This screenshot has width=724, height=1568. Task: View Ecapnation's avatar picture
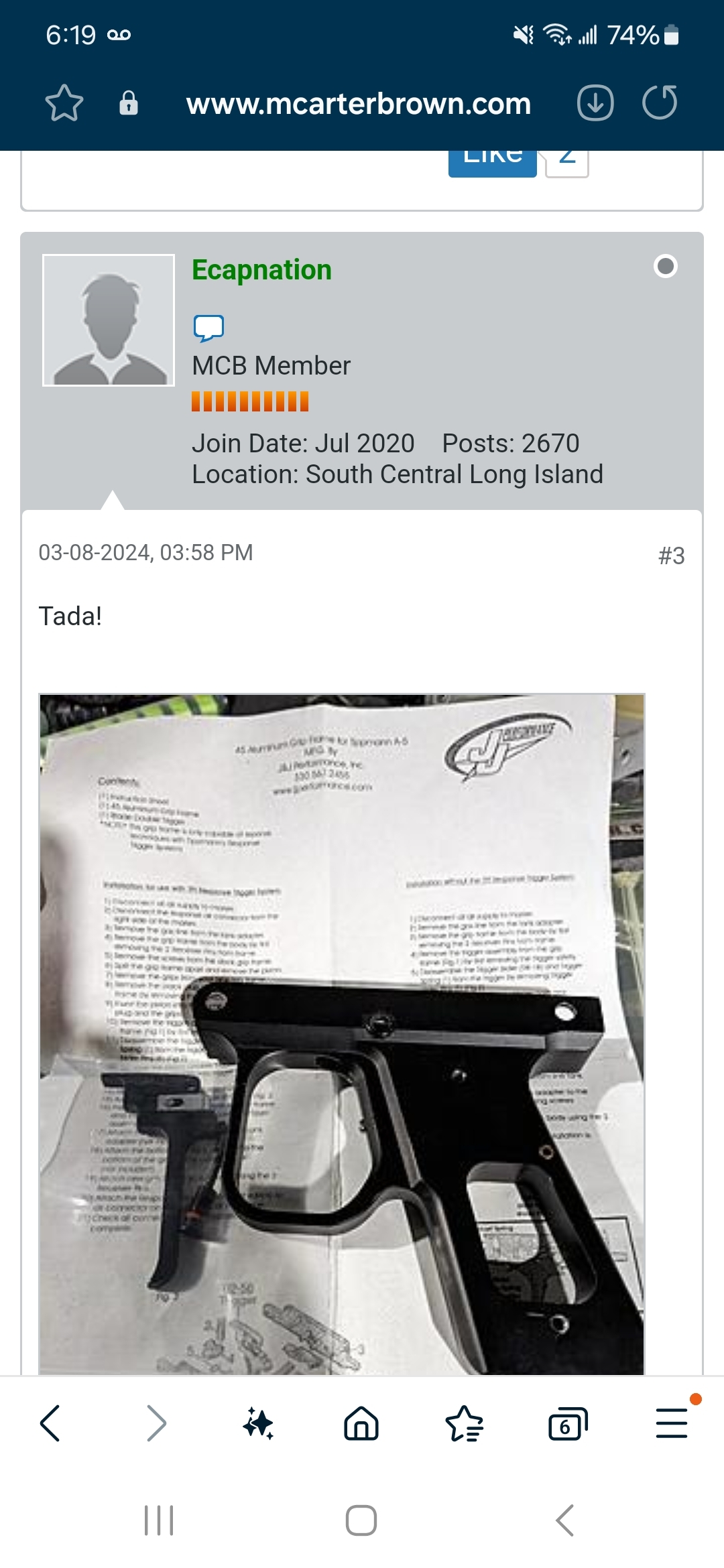(x=109, y=320)
